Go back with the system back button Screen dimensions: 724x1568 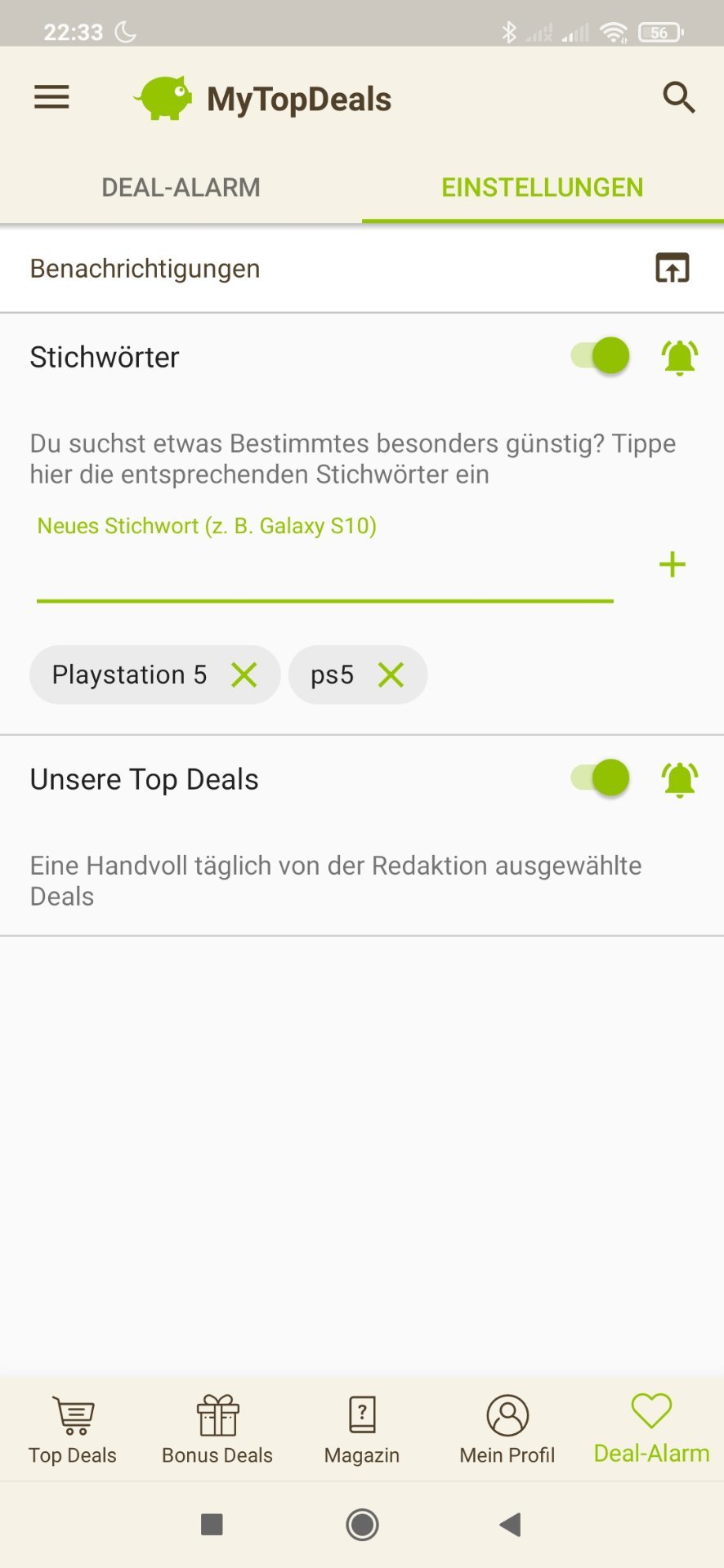[x=511, y=1524]
